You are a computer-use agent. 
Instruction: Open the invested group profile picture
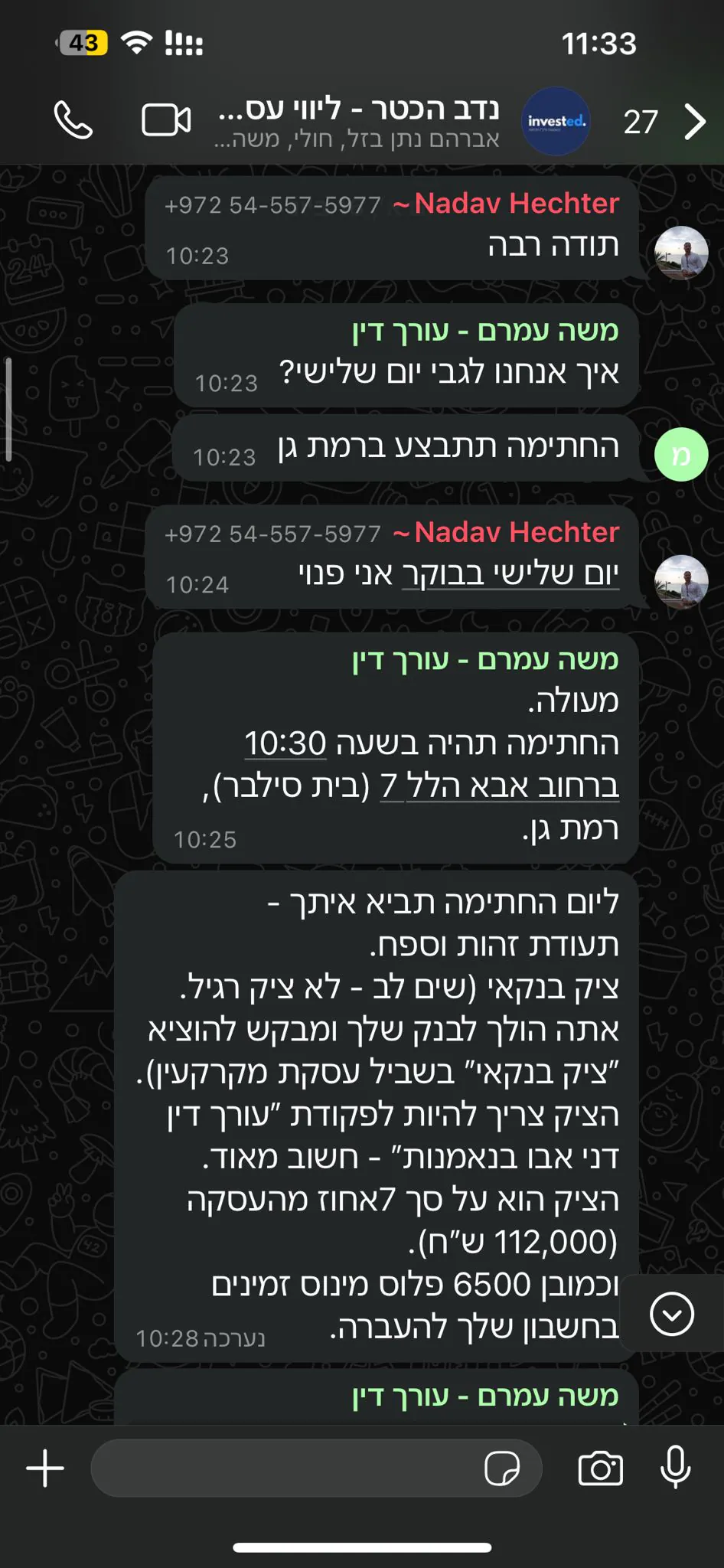556,121
